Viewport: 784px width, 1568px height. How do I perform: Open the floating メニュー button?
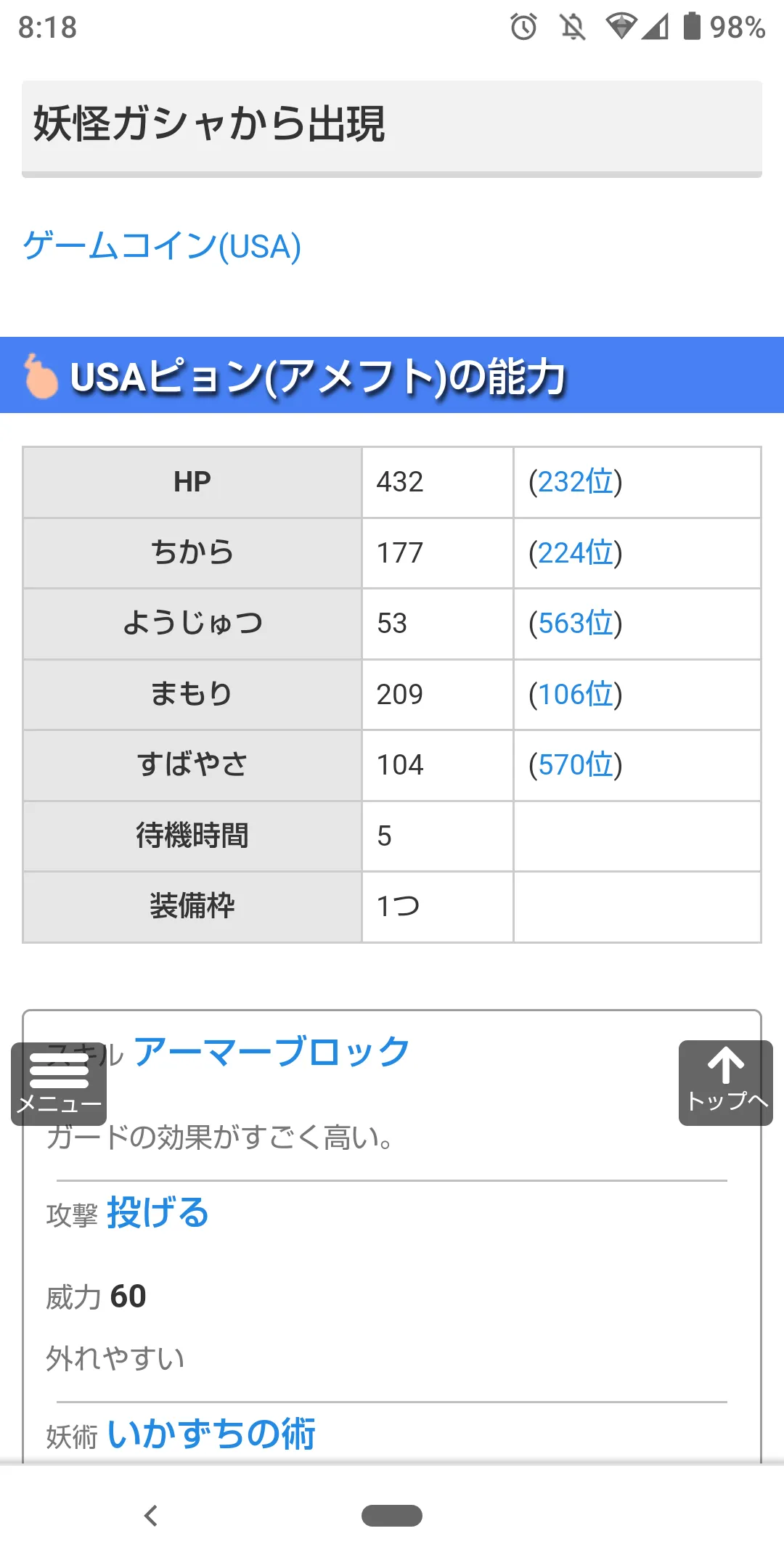coord(59,1084)
